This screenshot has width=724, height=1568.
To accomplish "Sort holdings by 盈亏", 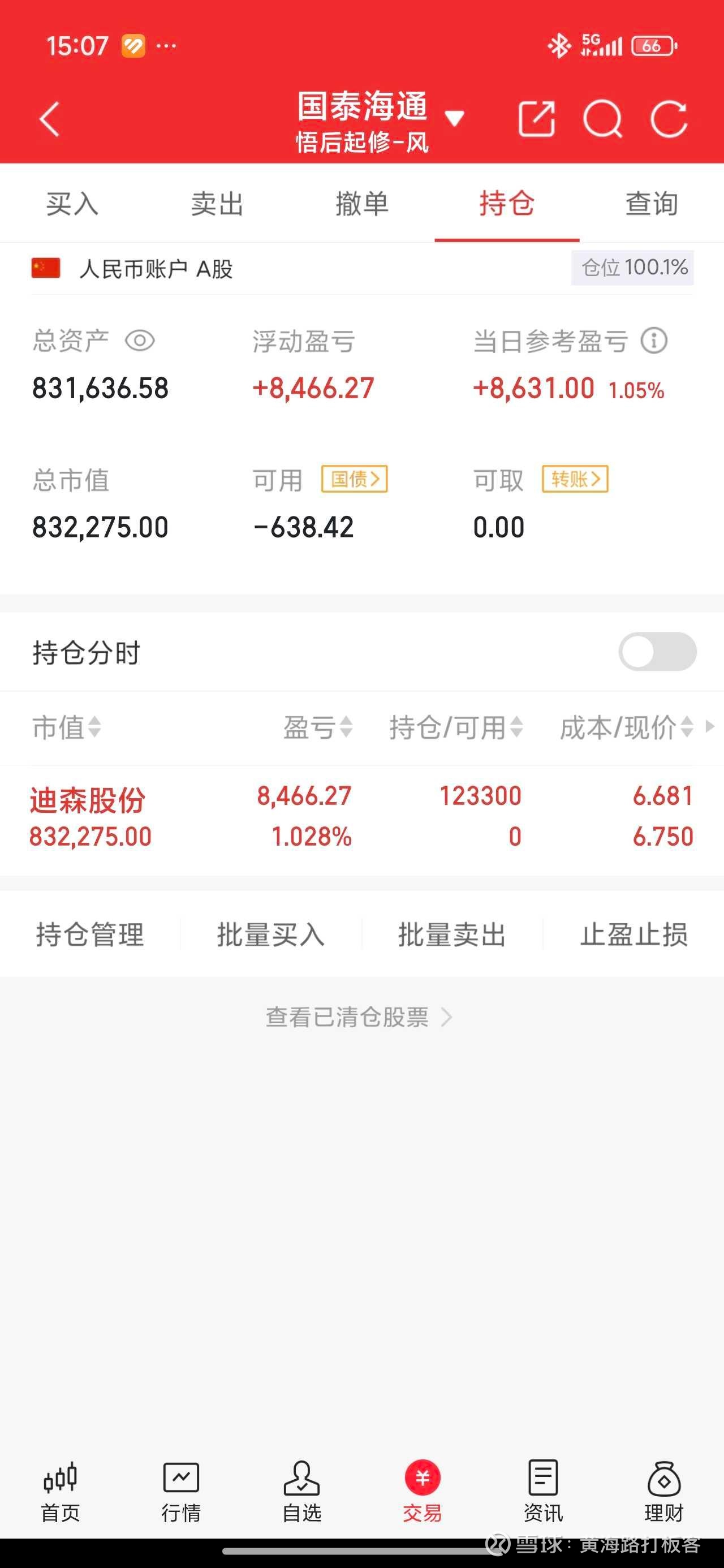I will [x=318, y=727].
